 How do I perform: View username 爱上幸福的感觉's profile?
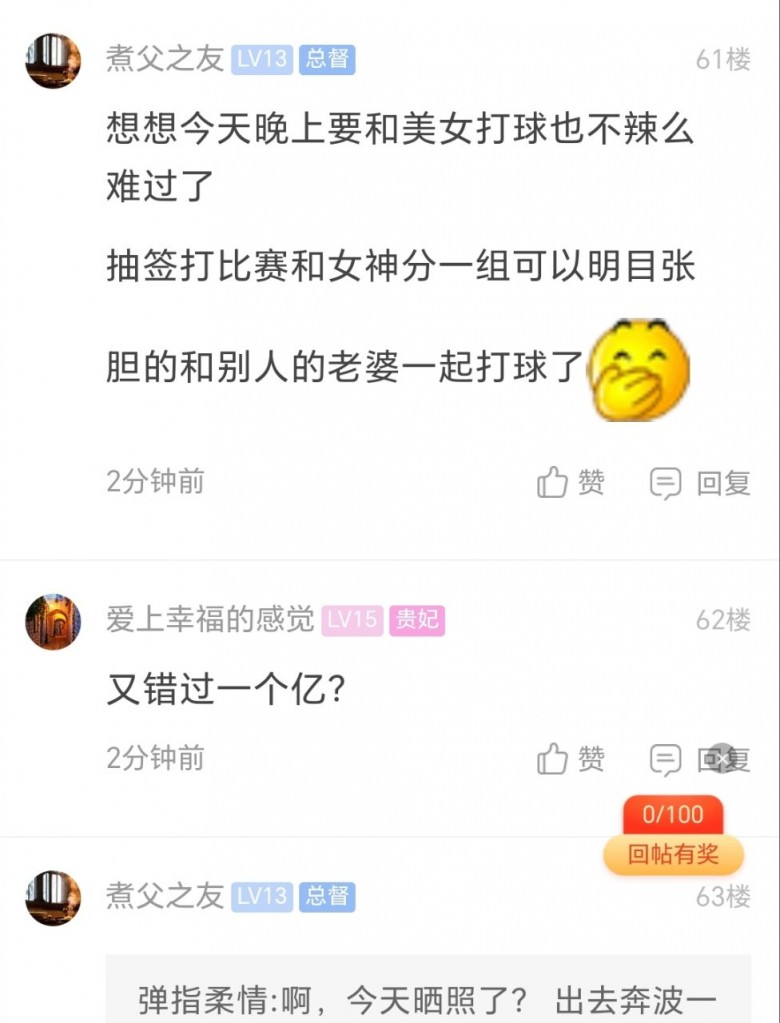point(210,620)
